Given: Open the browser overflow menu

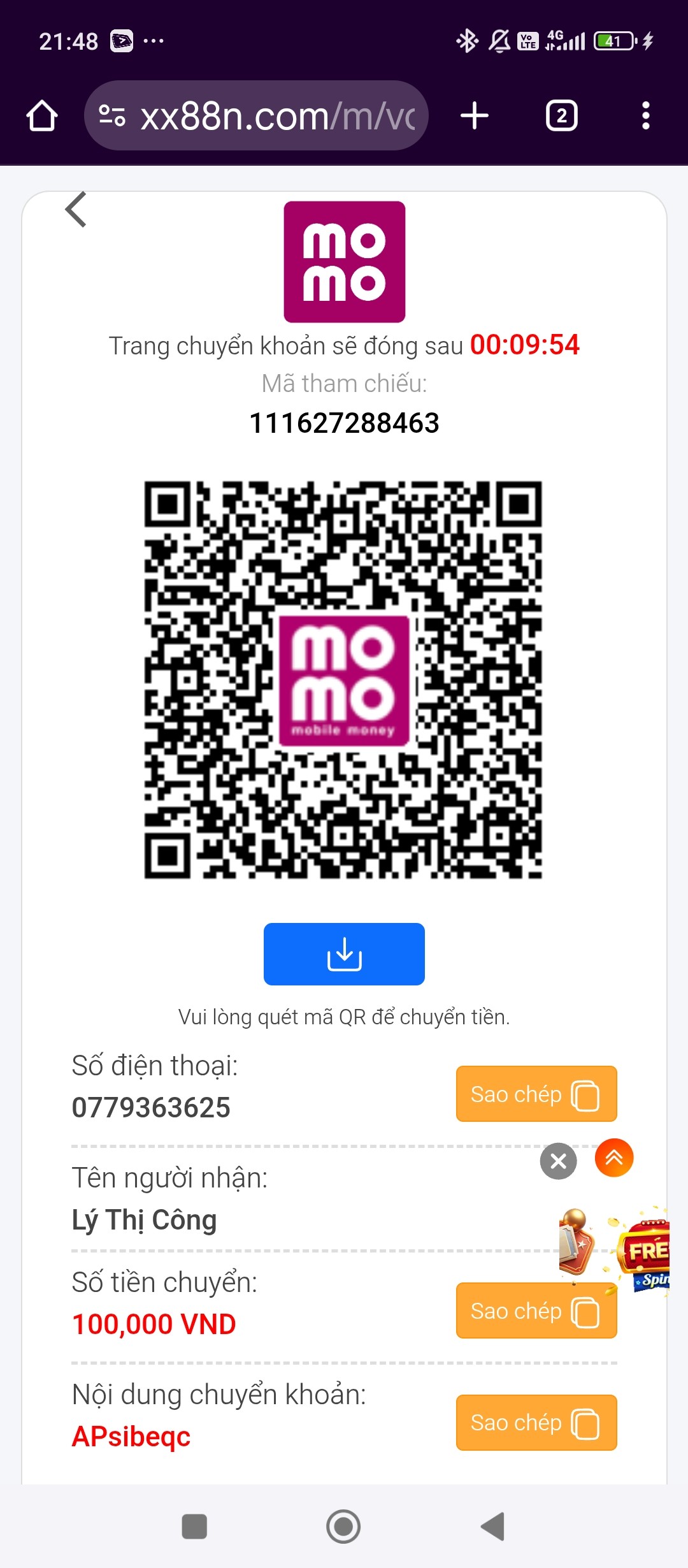Looking at the screenshot, I should coord(645,116).
